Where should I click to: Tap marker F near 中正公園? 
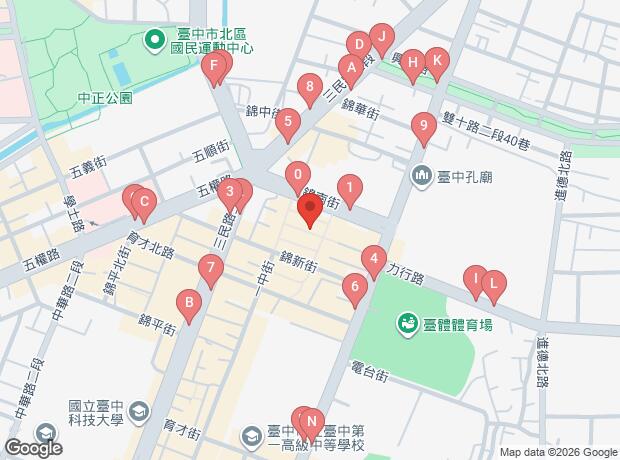(214, 68)
